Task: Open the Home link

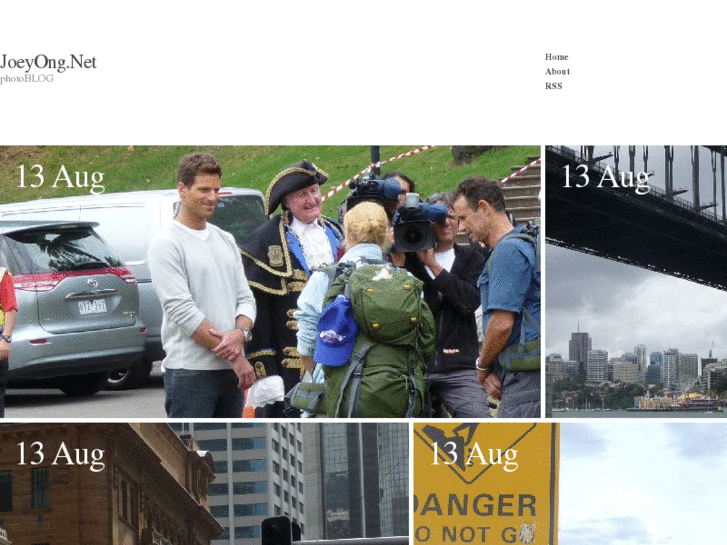Action: (556, 57)
